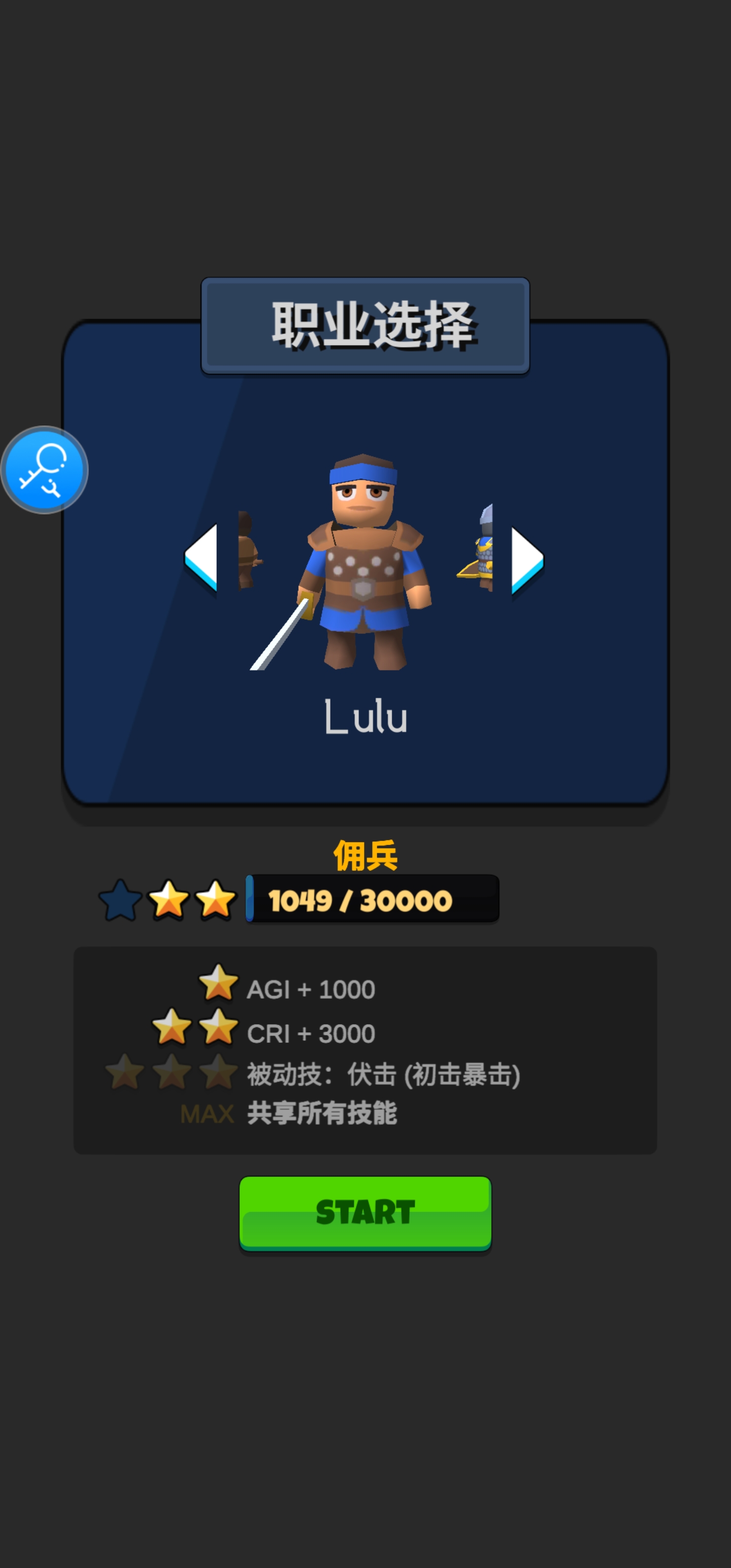This screenshot has width=731, height=1568.
Task: Show the previous character with left arrow
Action: [202, 557]
